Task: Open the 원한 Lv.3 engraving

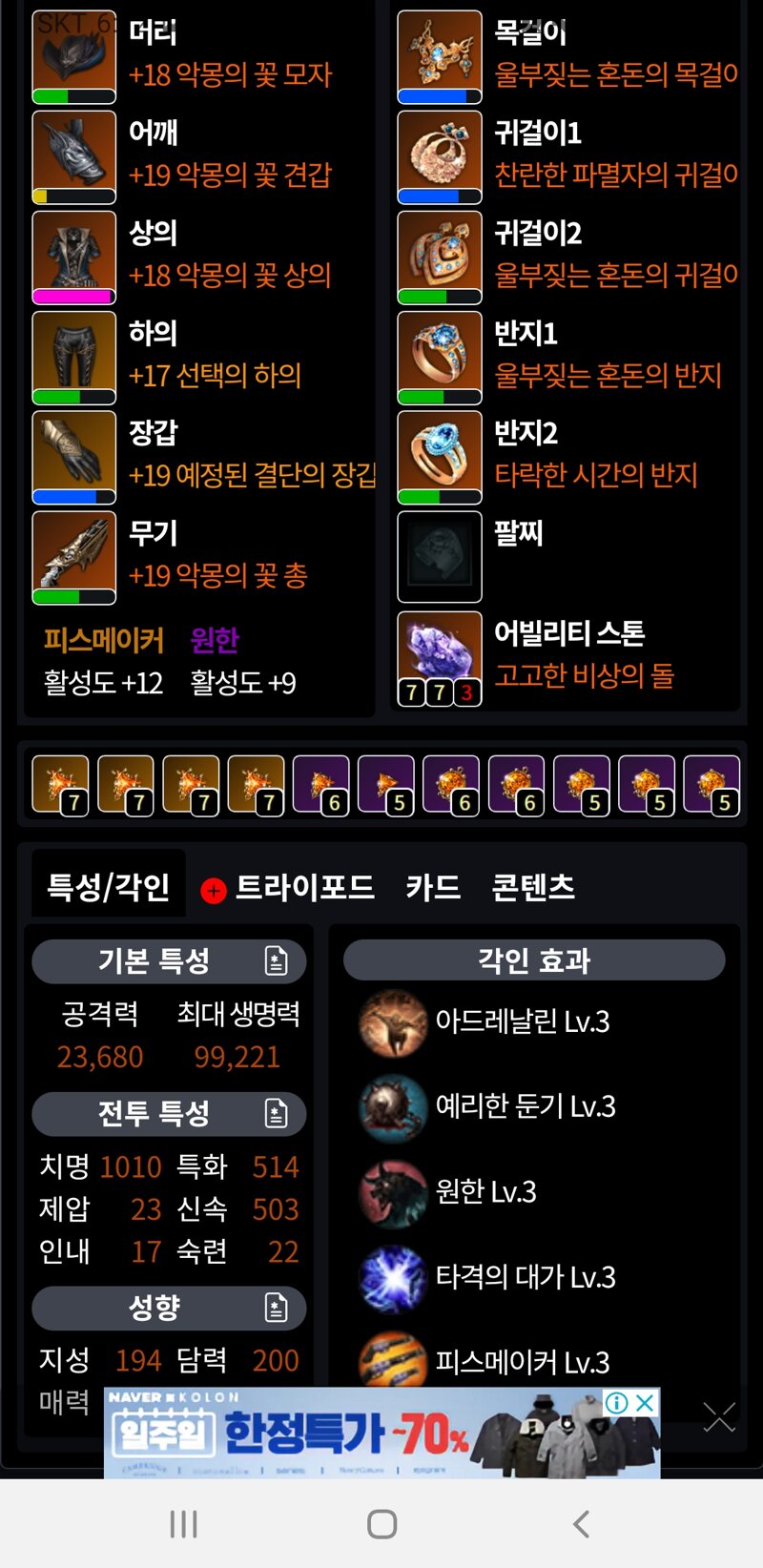Action: click(x=485, y=1192)
